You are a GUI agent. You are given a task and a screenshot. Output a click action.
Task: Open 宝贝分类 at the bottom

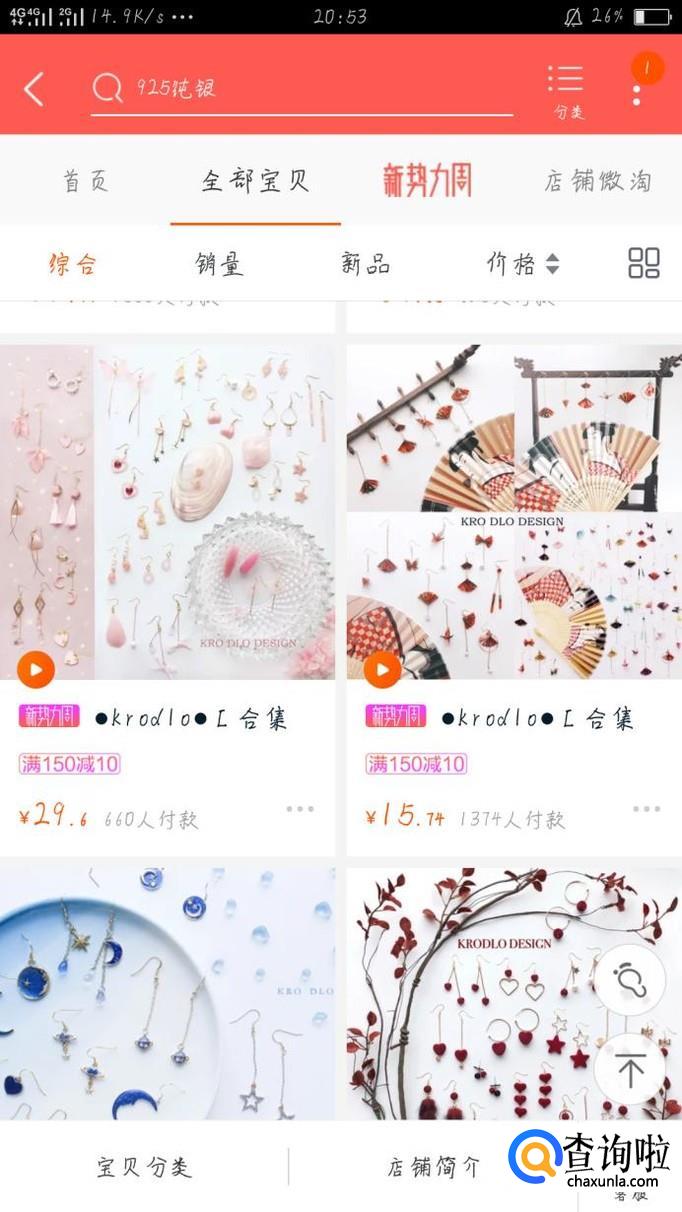[144, 1167]
